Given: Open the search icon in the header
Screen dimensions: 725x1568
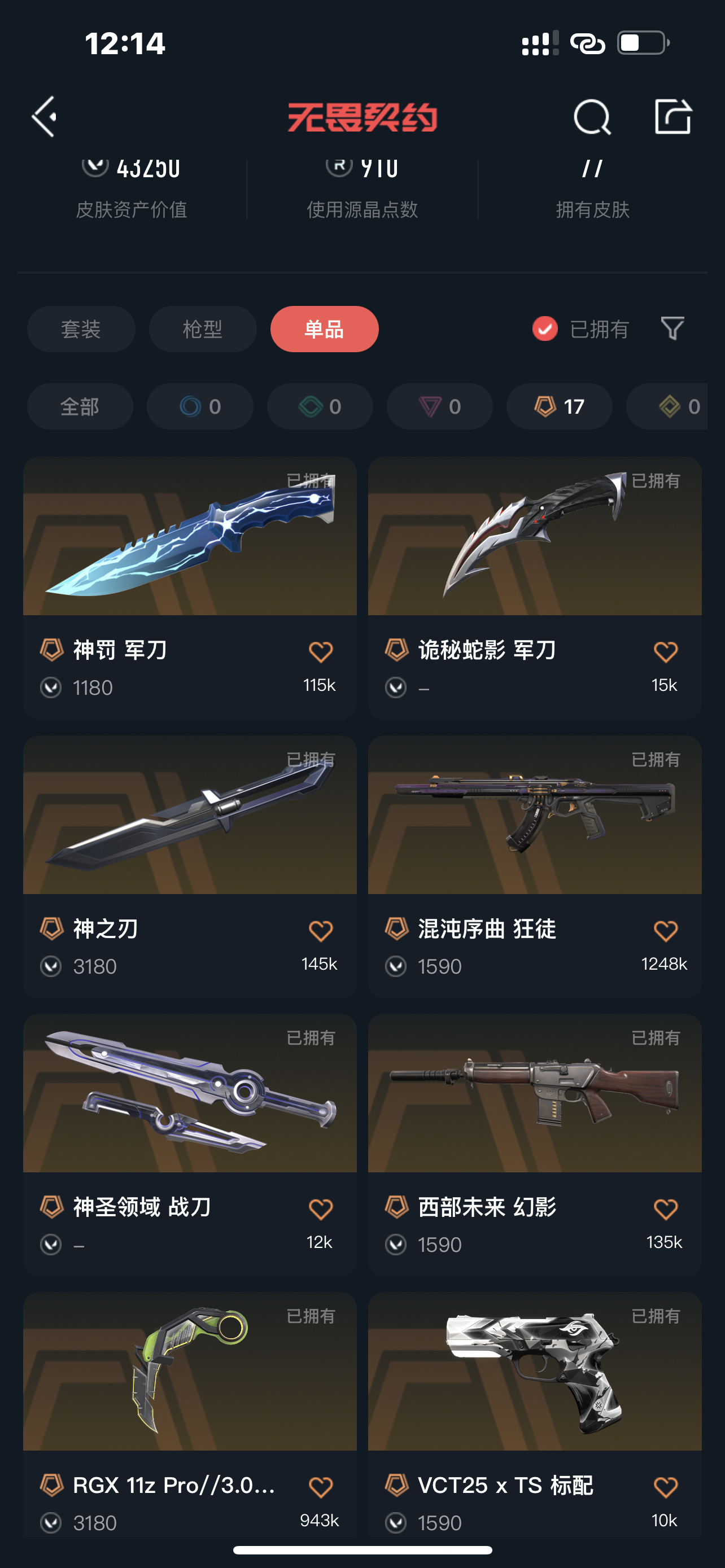Looking at the screenshot, I should [592, 116].
